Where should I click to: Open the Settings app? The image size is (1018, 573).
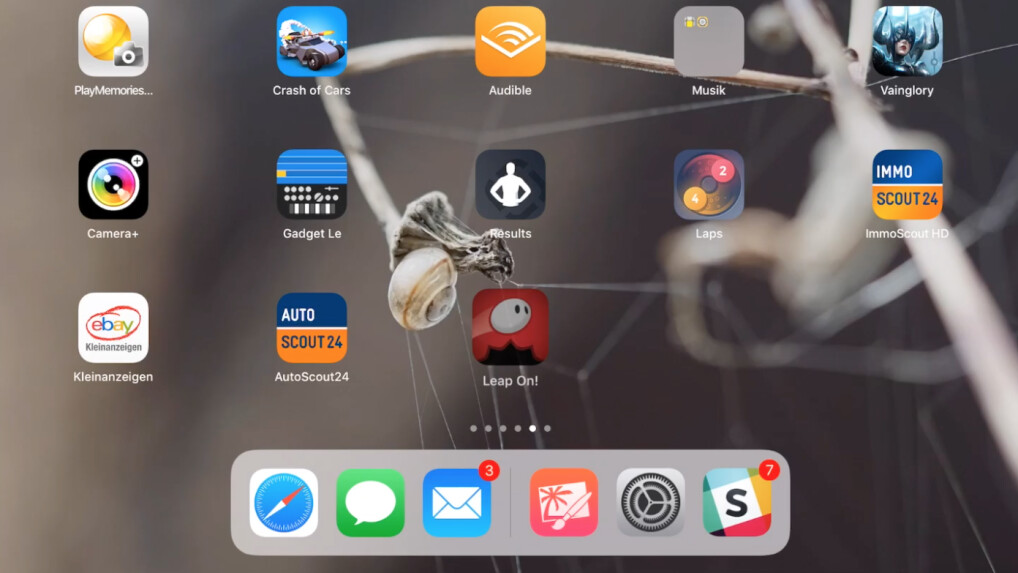(x=651, y=502)
